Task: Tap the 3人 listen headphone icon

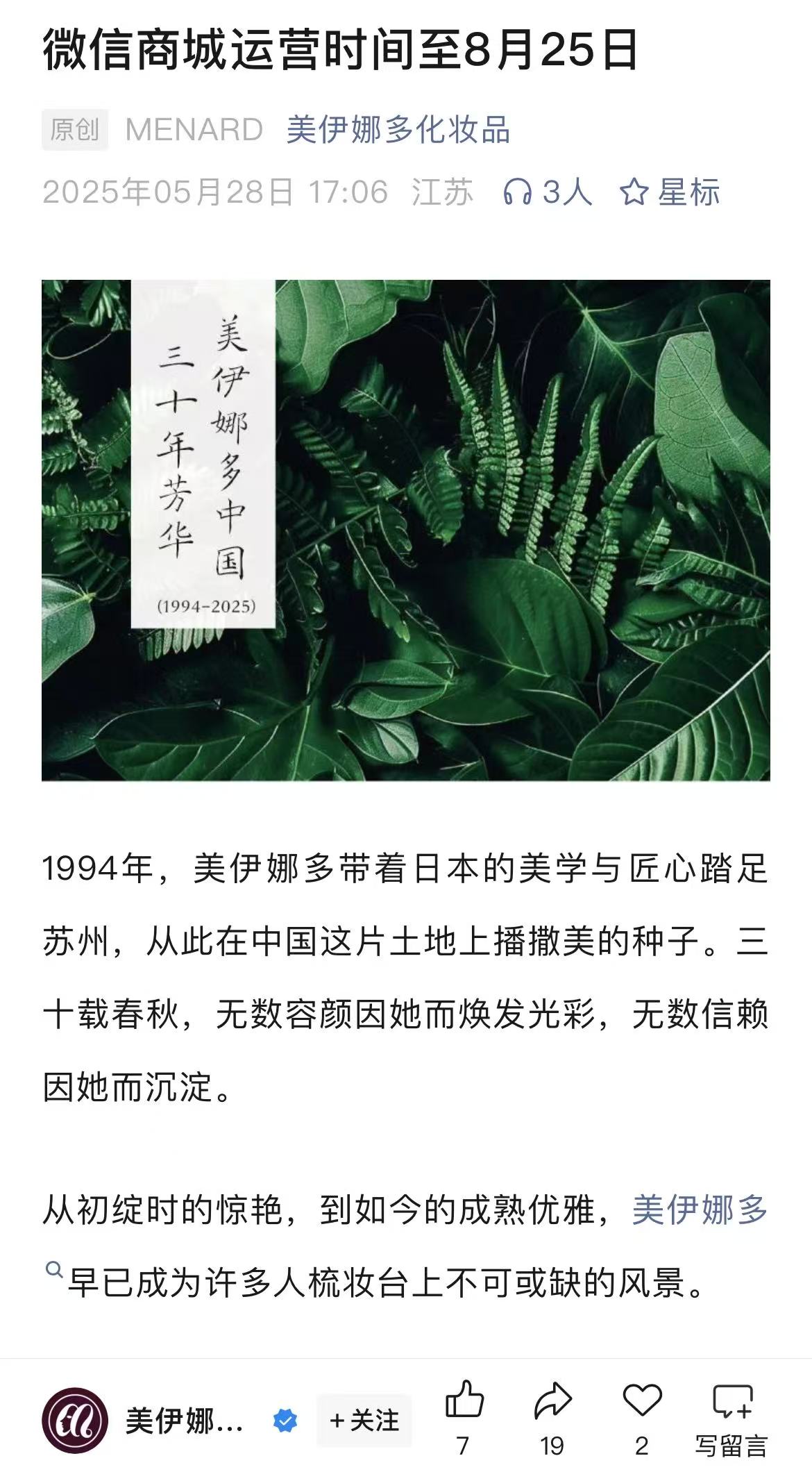Action: point(518,192)
